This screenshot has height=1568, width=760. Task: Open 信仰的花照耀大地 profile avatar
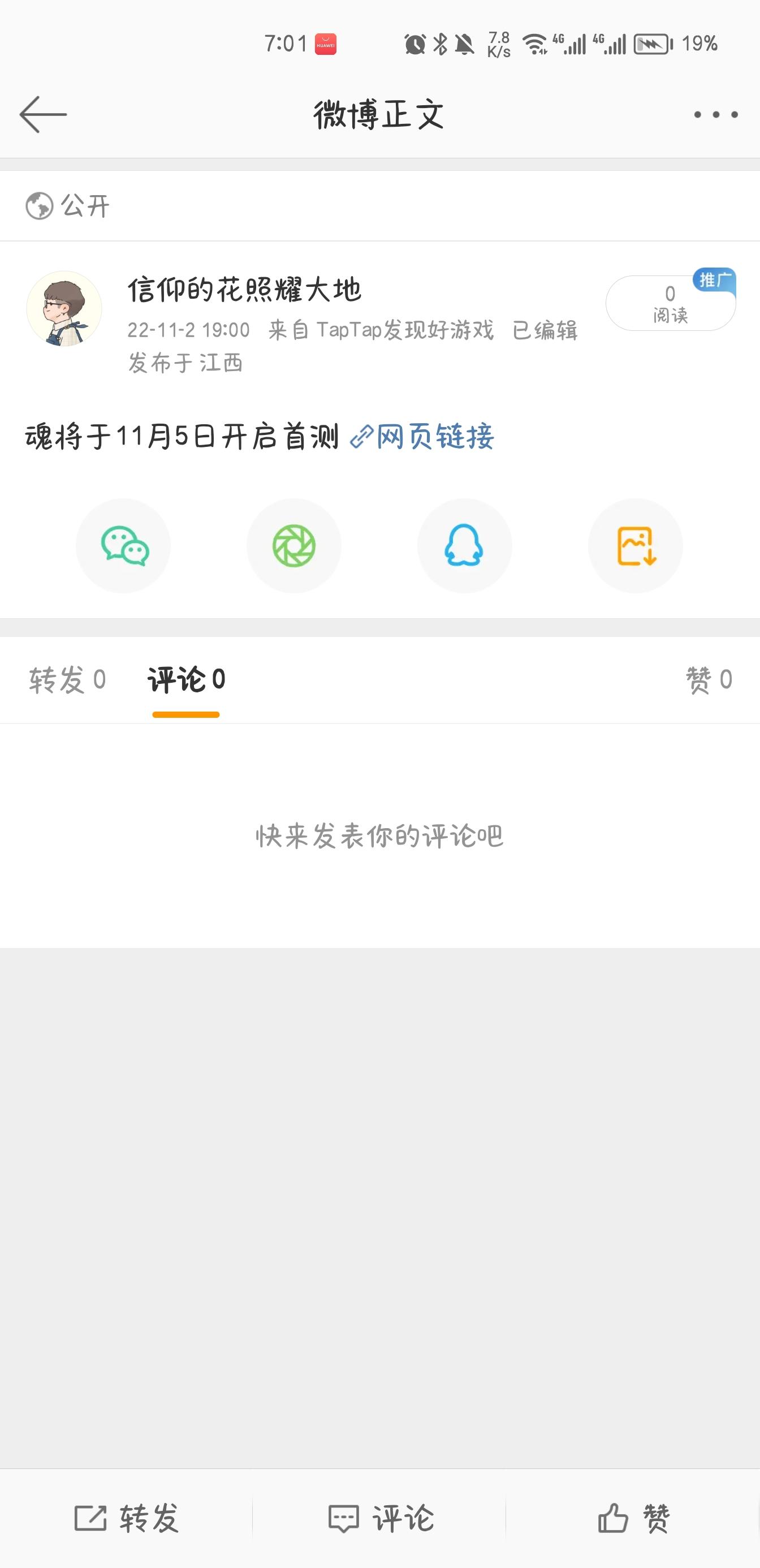click(64, 309)
